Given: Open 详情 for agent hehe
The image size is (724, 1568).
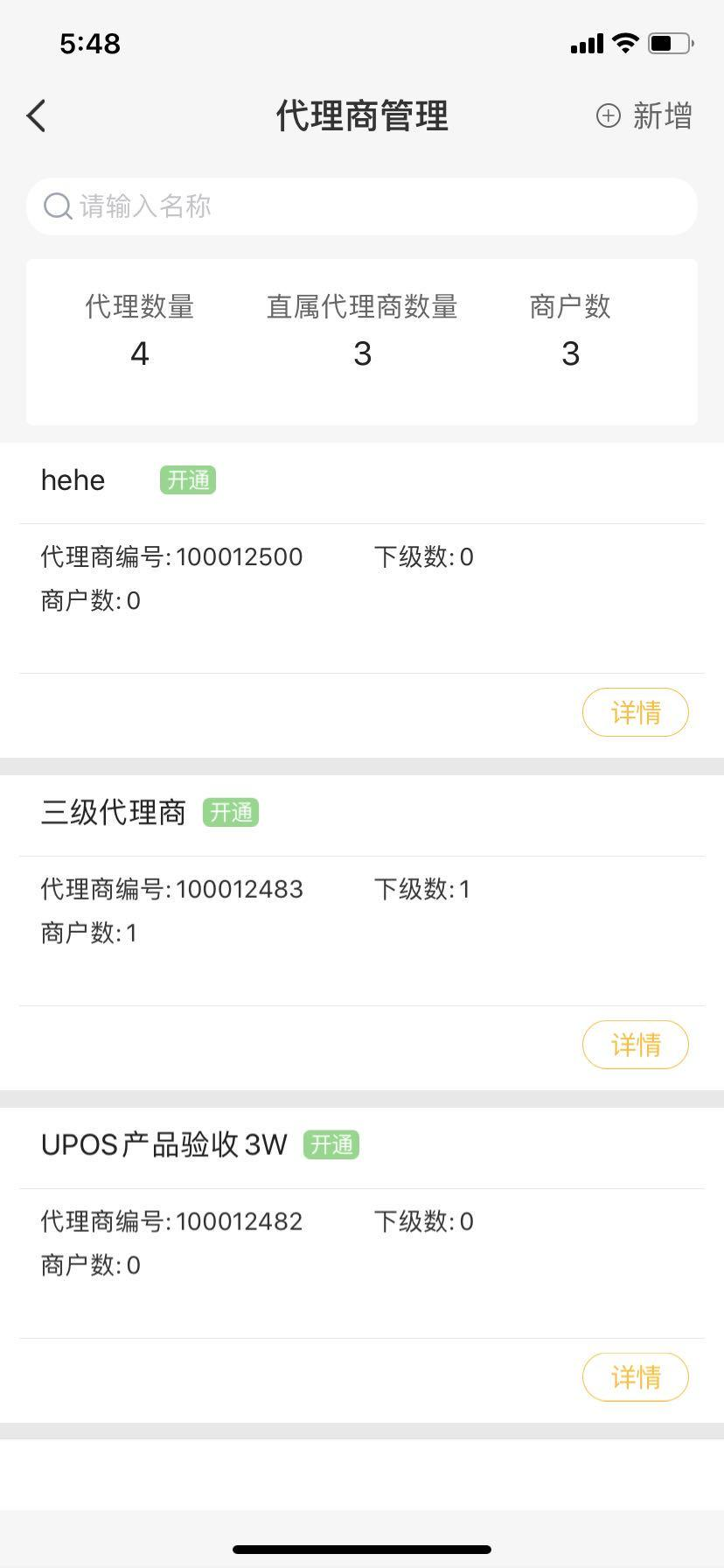Looking at the screenshot, I should (x=636, y=712).
